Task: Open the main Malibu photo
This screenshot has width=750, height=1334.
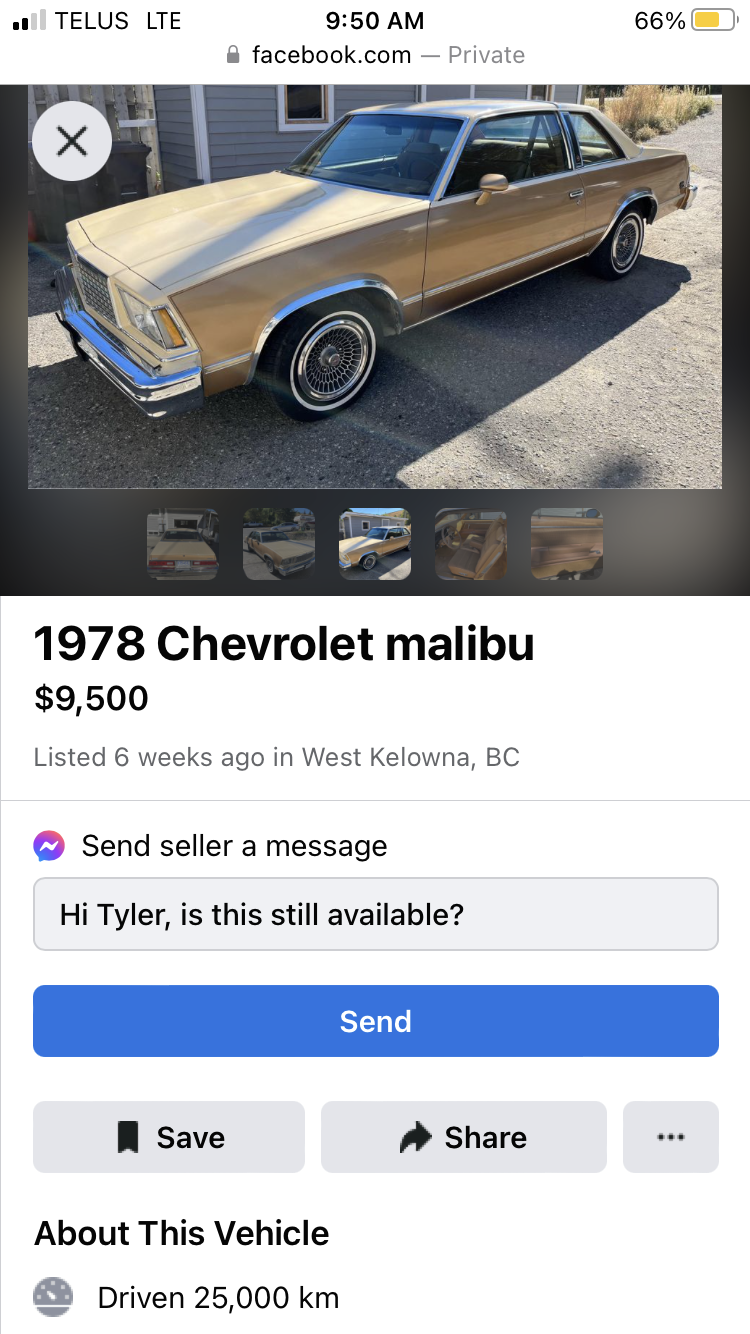Action: pos(375,286)
